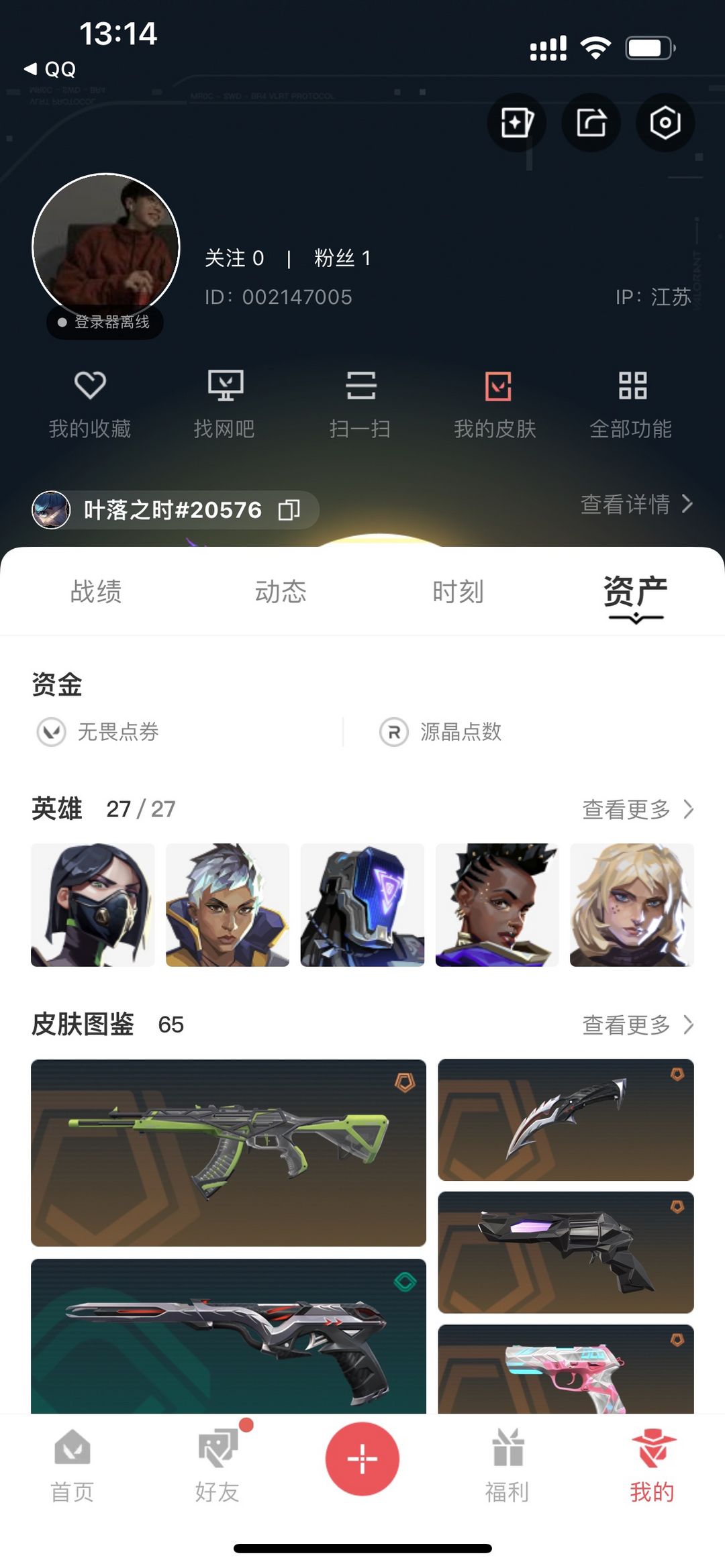The width and height of the screenshot is (725, 1568).
Task: Open the settings hexagon icon
Action: 665,123
